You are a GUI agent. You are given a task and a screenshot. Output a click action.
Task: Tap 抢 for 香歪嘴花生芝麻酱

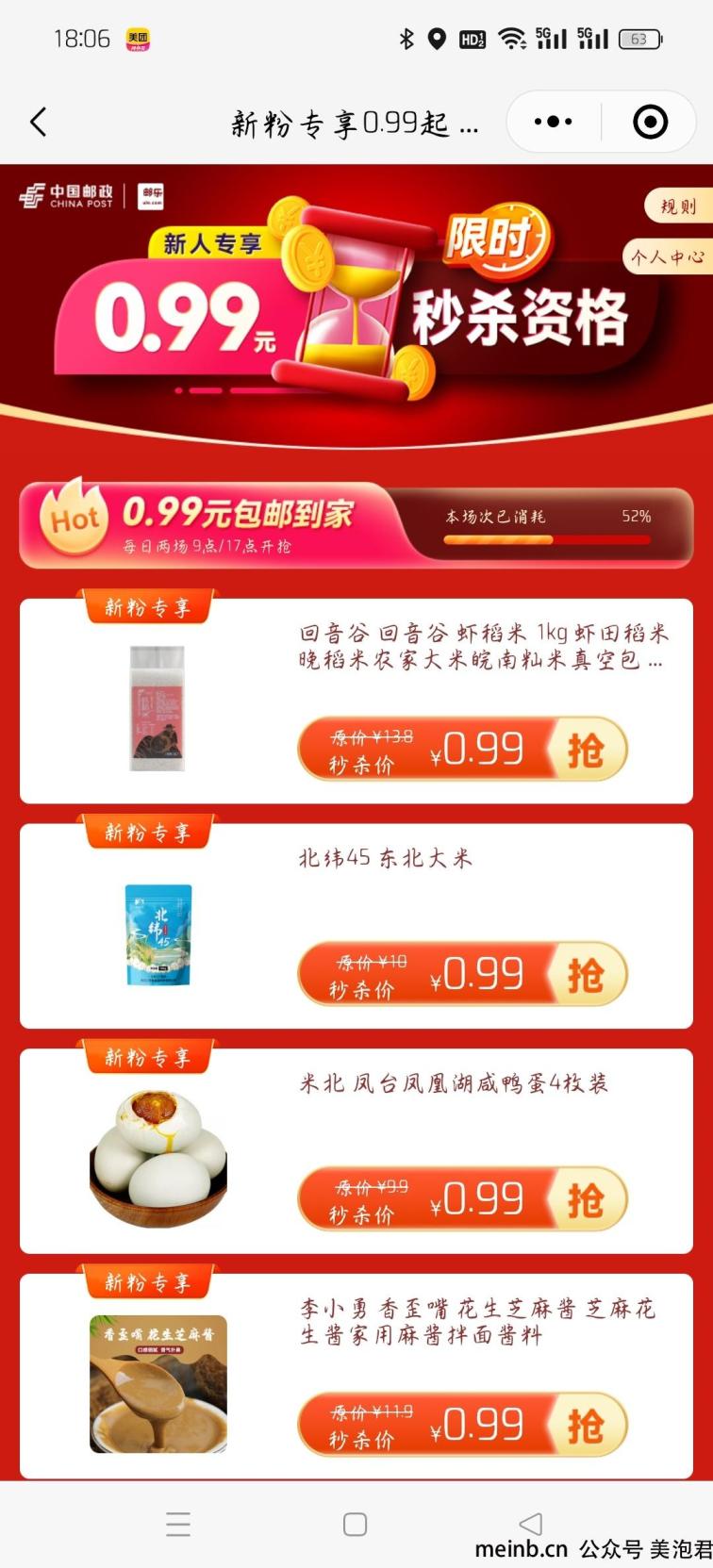586,1426
